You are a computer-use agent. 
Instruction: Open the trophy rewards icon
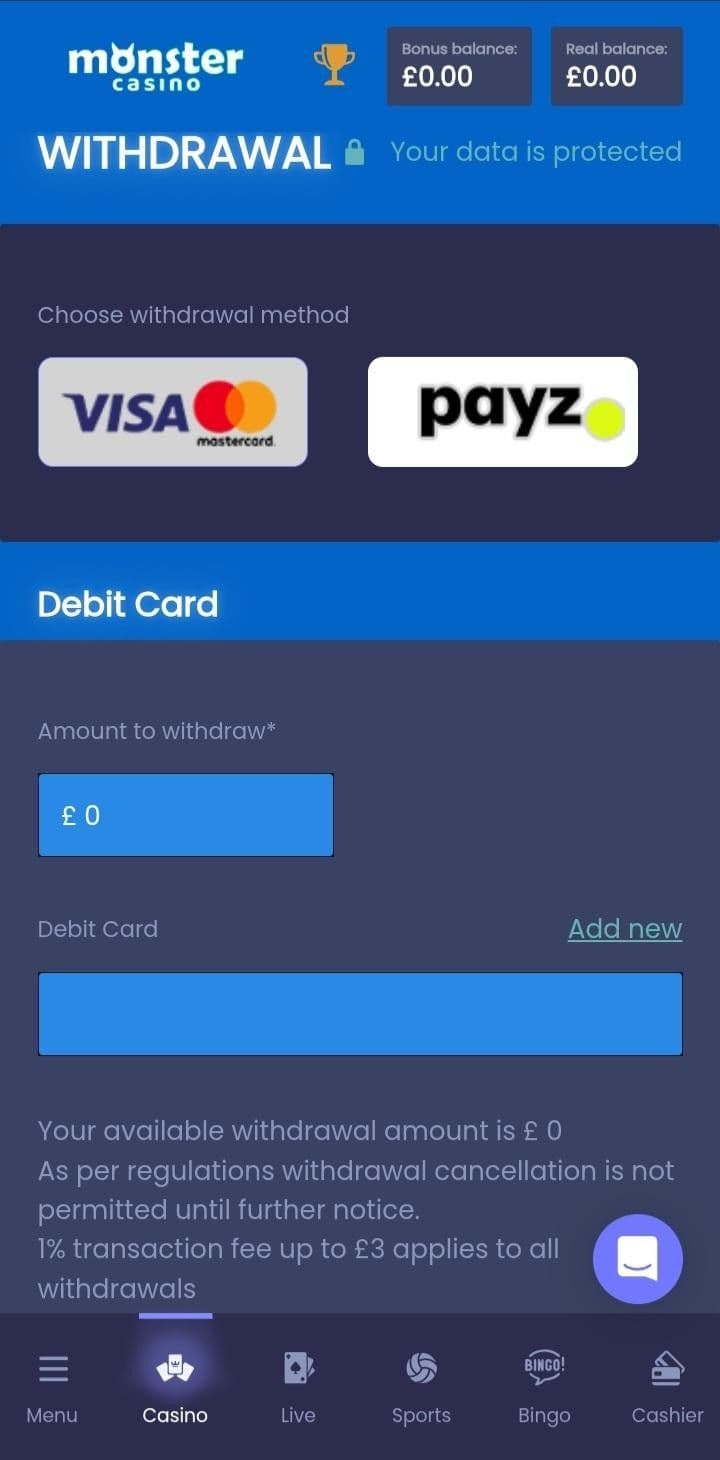(334, 65)
